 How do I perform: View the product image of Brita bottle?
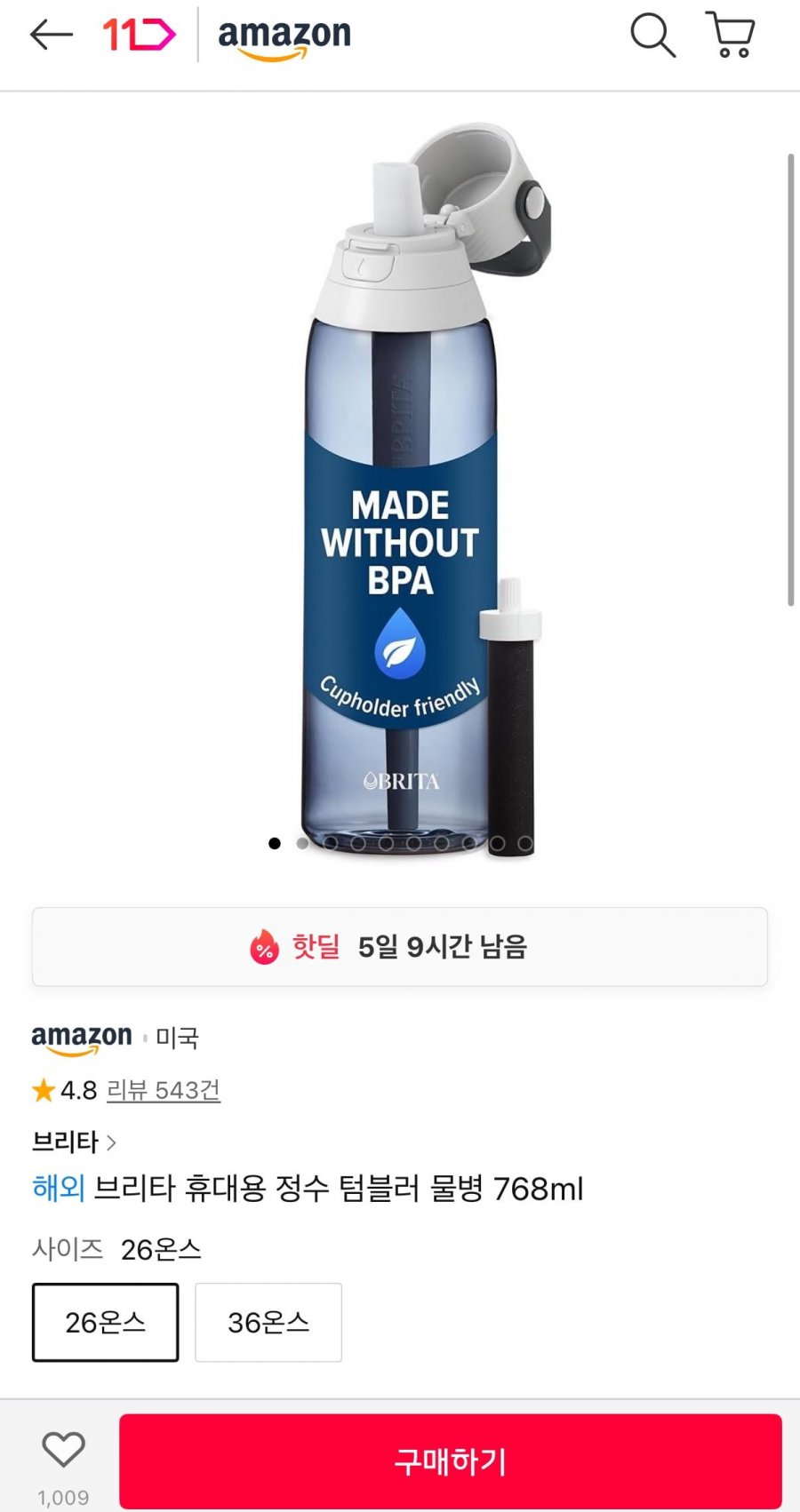point(400,489)
